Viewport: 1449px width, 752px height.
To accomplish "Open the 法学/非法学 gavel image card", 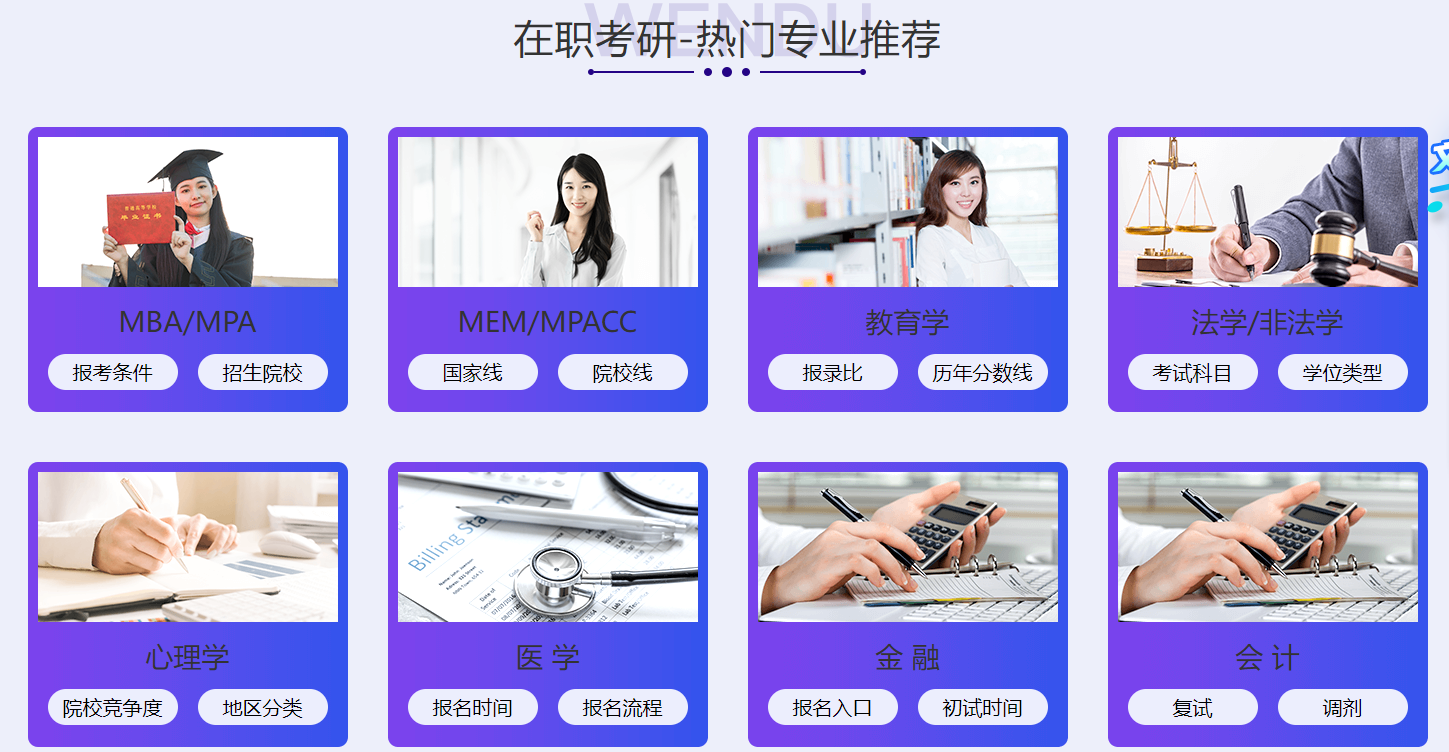I will [x=1268, y=212].
